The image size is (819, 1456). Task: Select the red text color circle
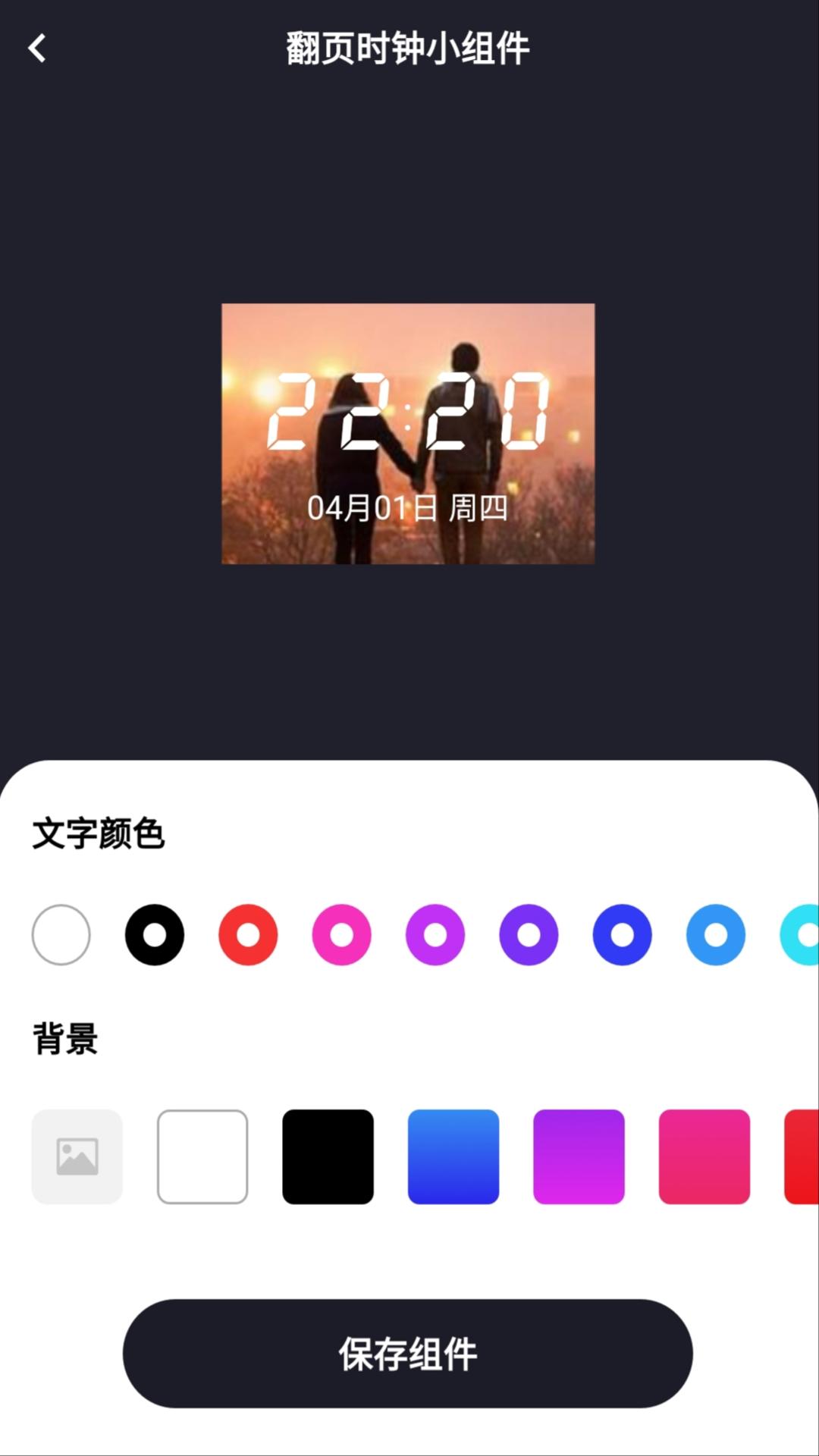click(246, 934)
